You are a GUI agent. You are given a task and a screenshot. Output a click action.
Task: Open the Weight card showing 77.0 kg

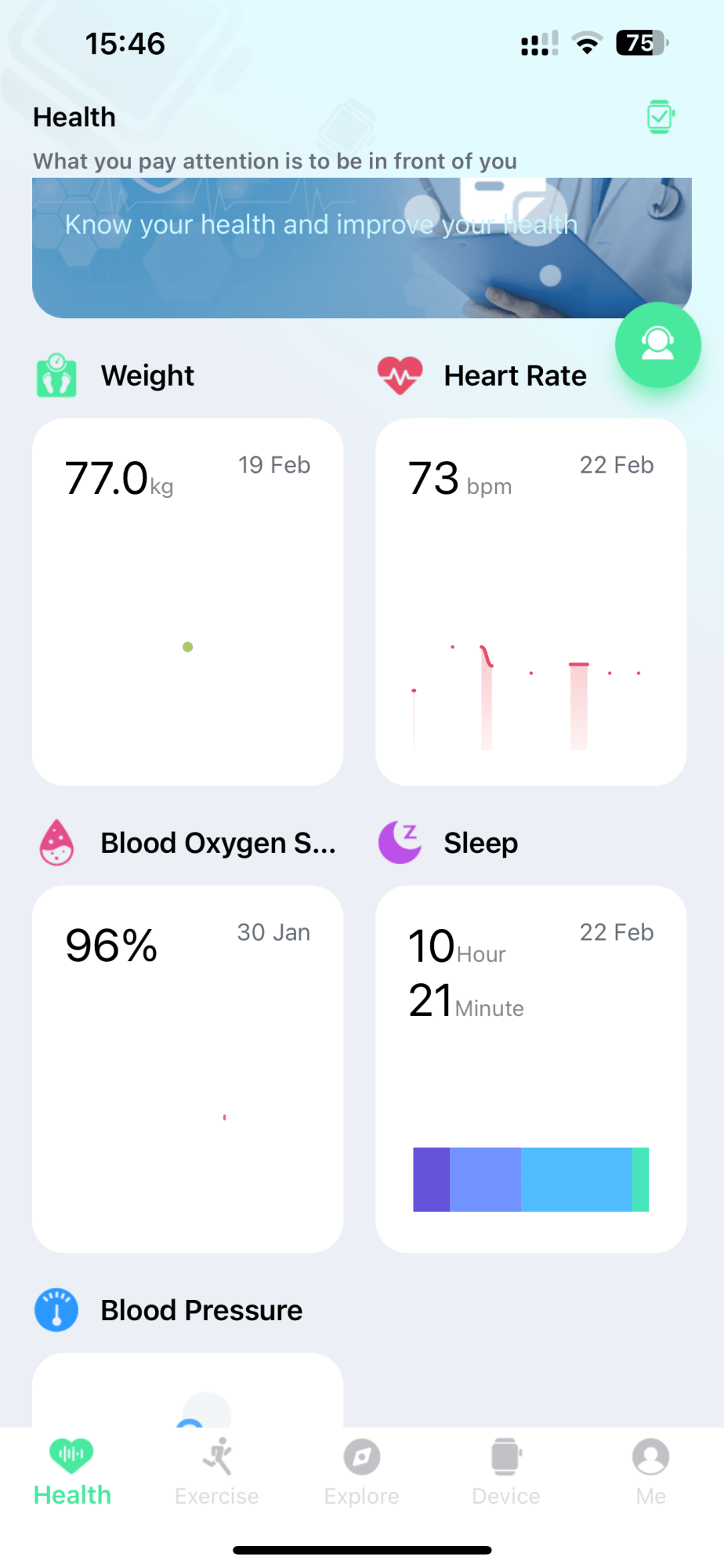(188, 601)
